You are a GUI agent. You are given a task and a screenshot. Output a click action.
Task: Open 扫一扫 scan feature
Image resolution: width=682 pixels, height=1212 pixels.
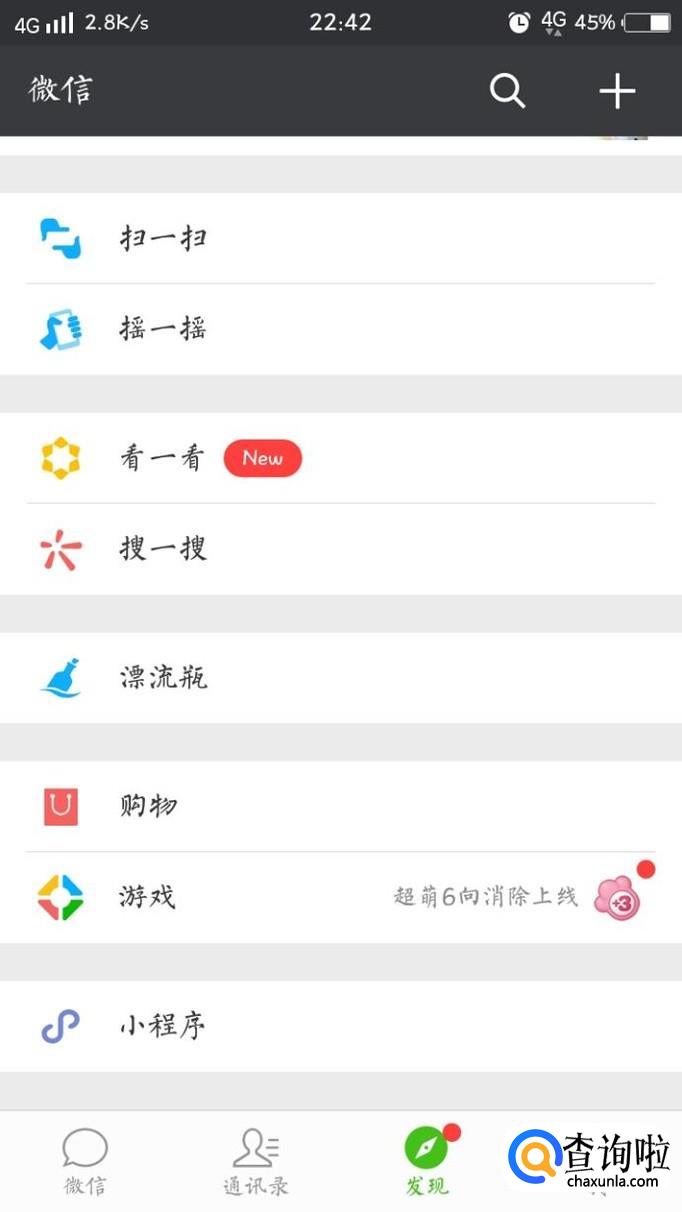340,239
